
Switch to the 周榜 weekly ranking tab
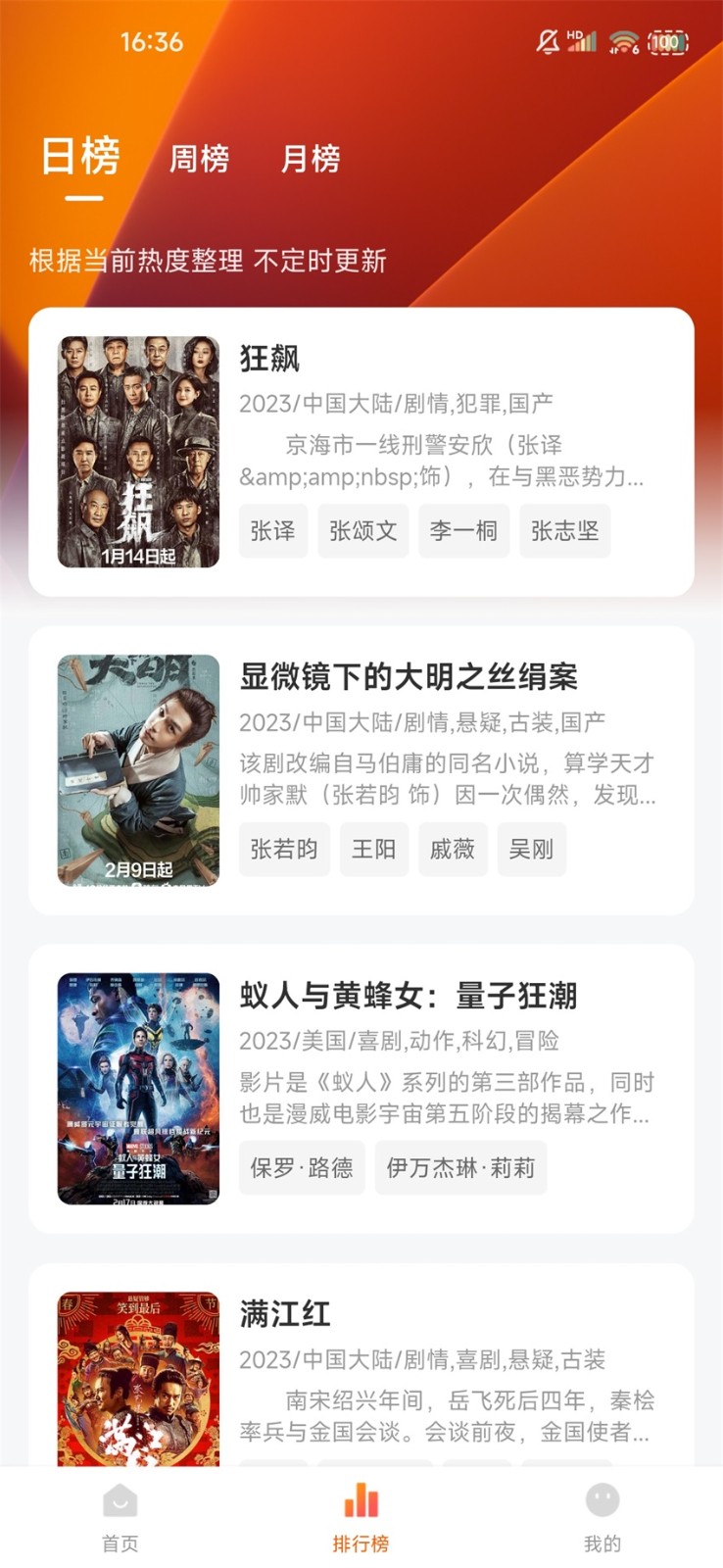[198, 160]
